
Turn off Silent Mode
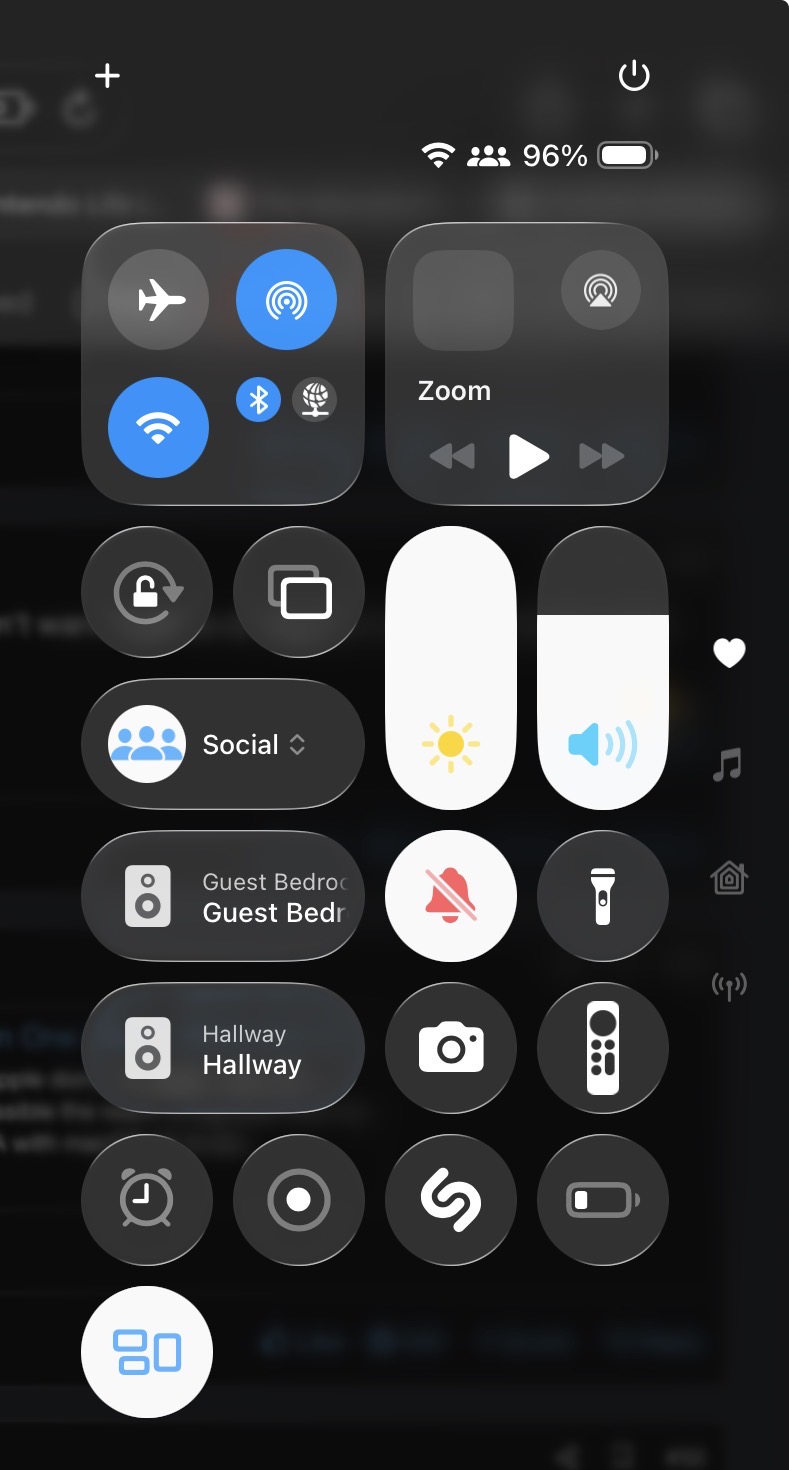[x=450, y=896]
